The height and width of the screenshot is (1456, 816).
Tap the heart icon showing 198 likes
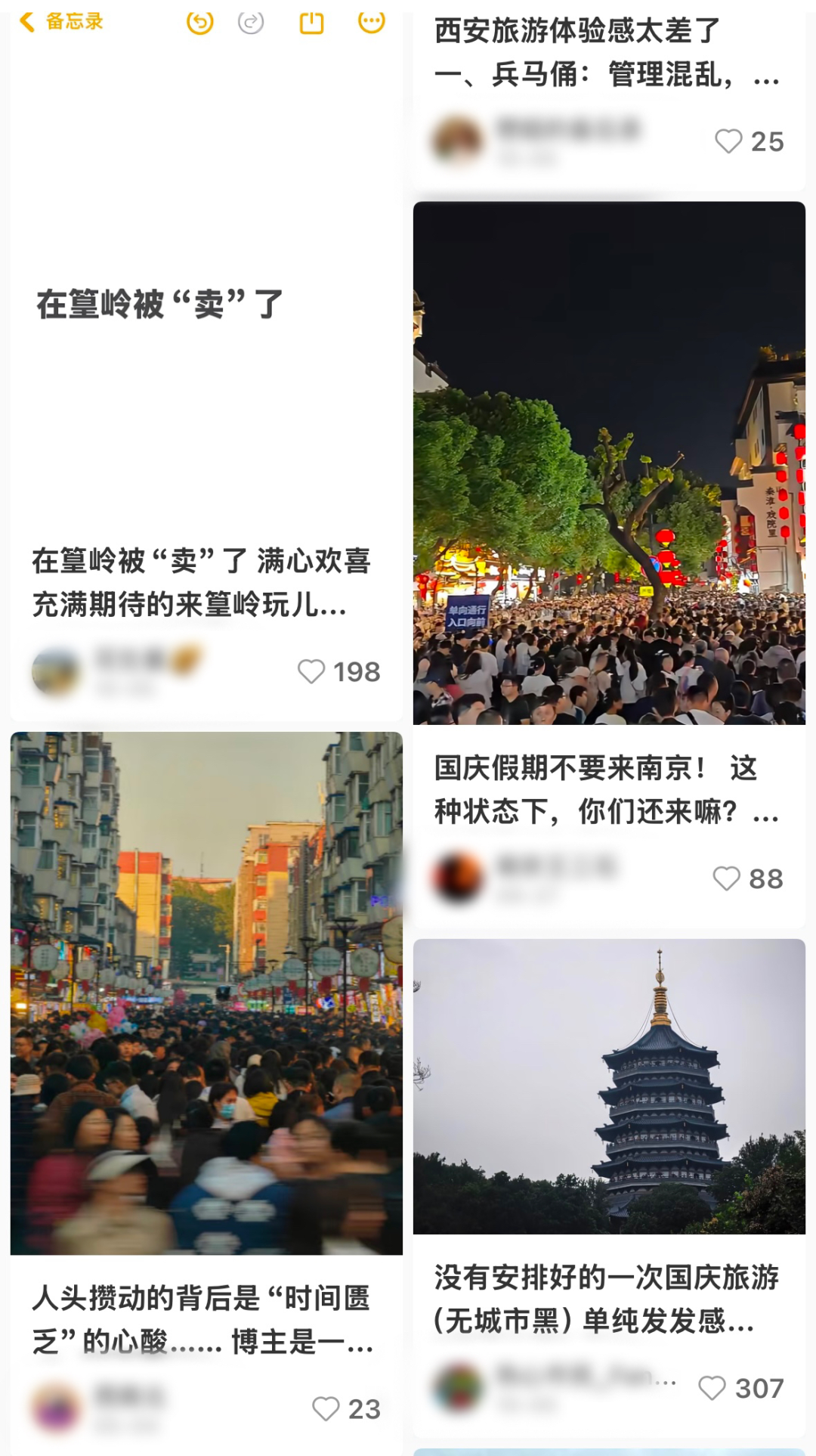pos(313,671)
